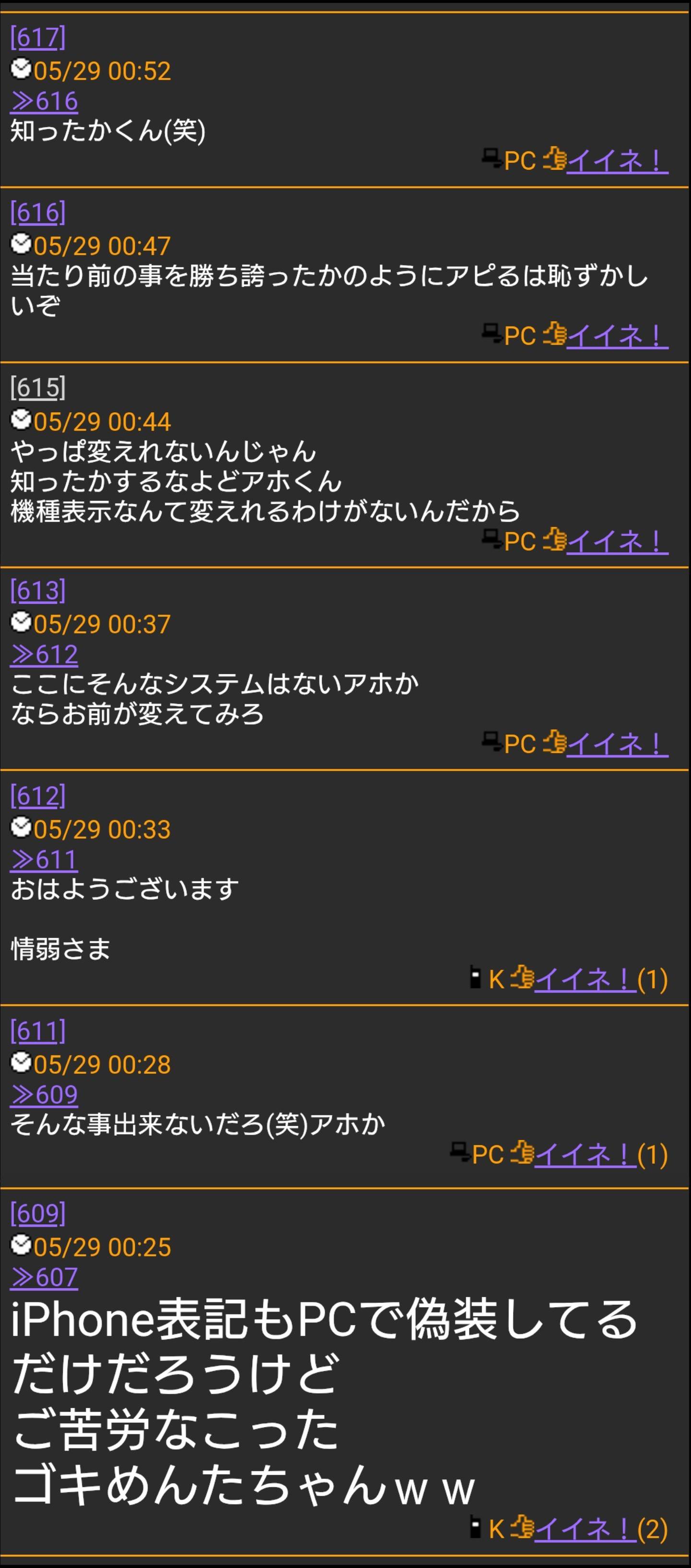Follow the ≫607 reply reference
Image resolution: width=691 pixels, height=1568 pixels.
(44, 1277)
